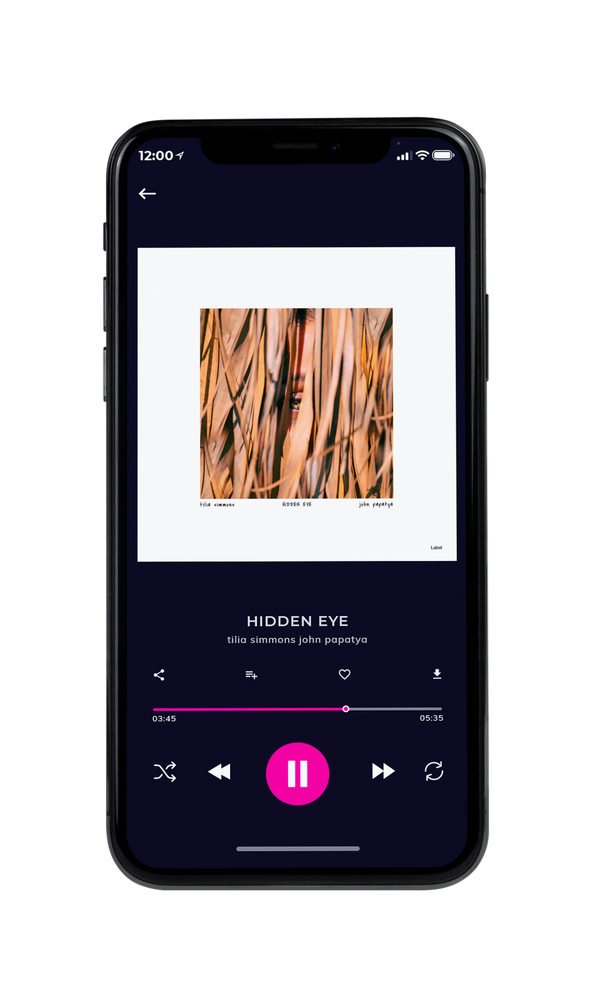The width and height of the screenshot is (600, 1000).
Task: Enable shuffle playback
Action: (165, 772)
